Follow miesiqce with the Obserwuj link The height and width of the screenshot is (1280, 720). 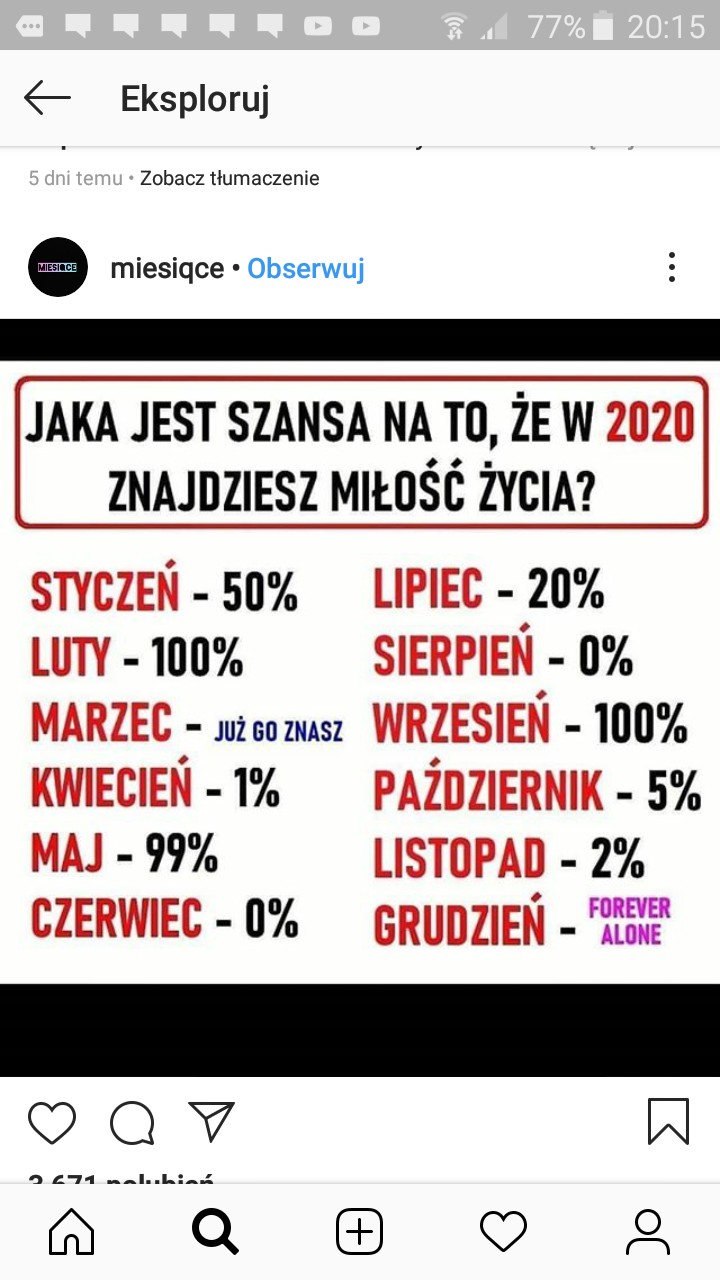305,268
